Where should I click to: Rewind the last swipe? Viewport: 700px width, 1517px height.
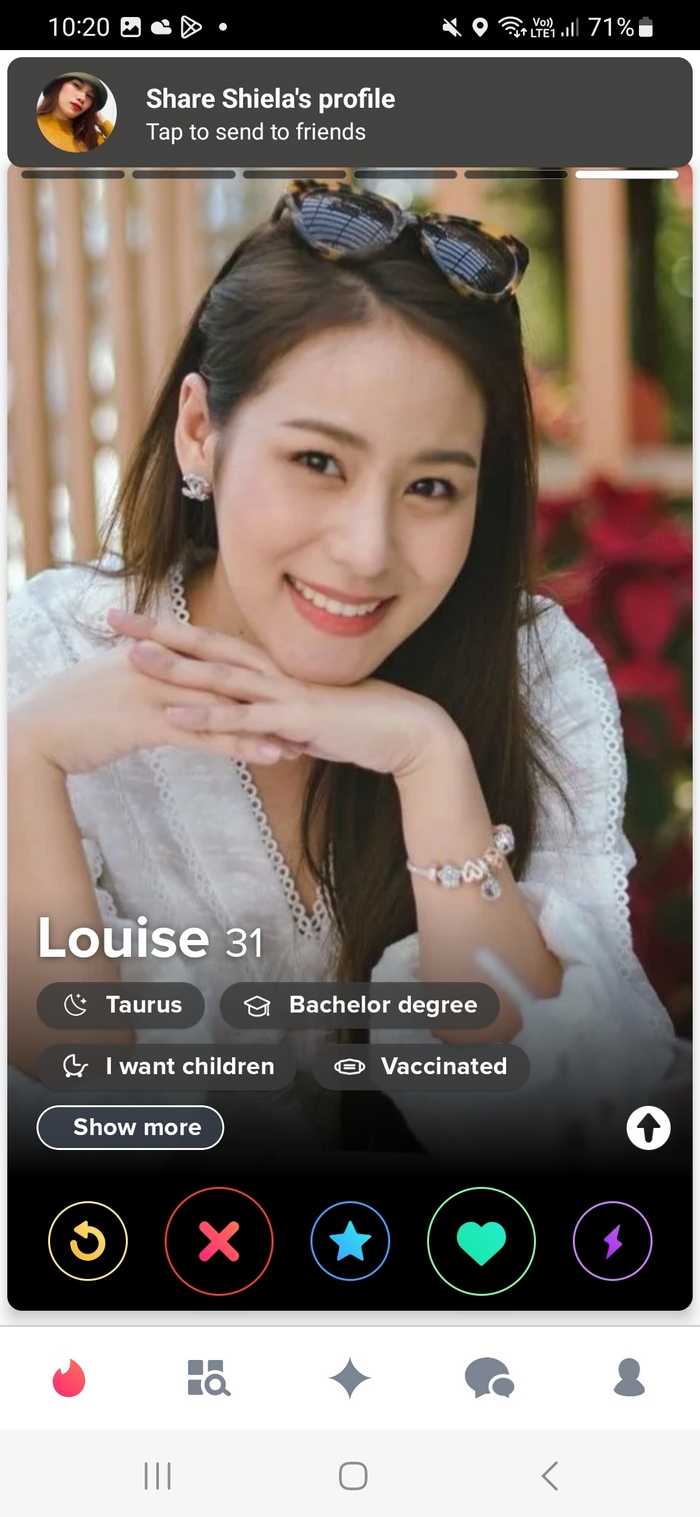88,1242
